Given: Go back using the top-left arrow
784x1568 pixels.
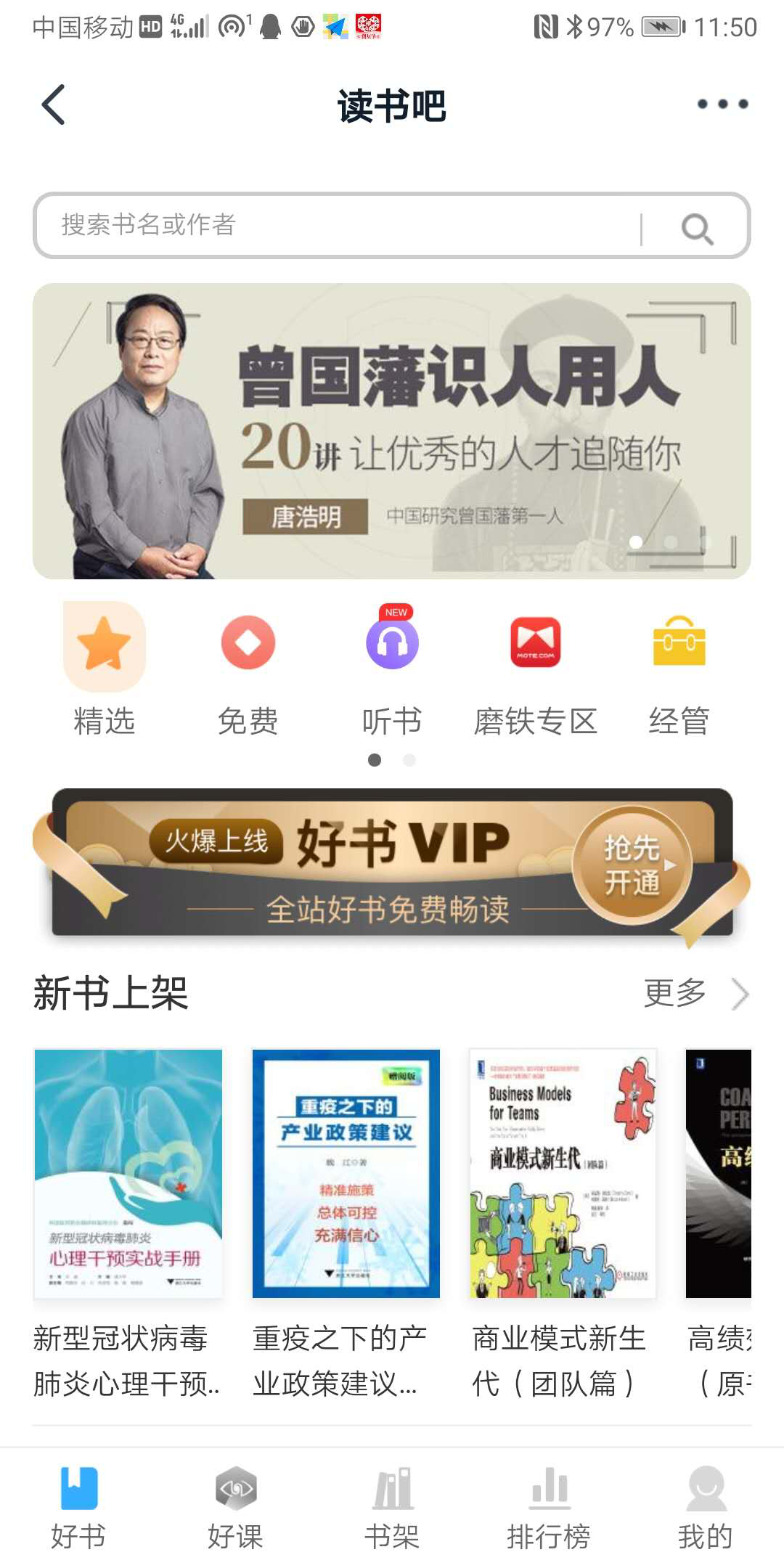Looking at the screenshot, I should pyautogui.click(x=54, y=105).
